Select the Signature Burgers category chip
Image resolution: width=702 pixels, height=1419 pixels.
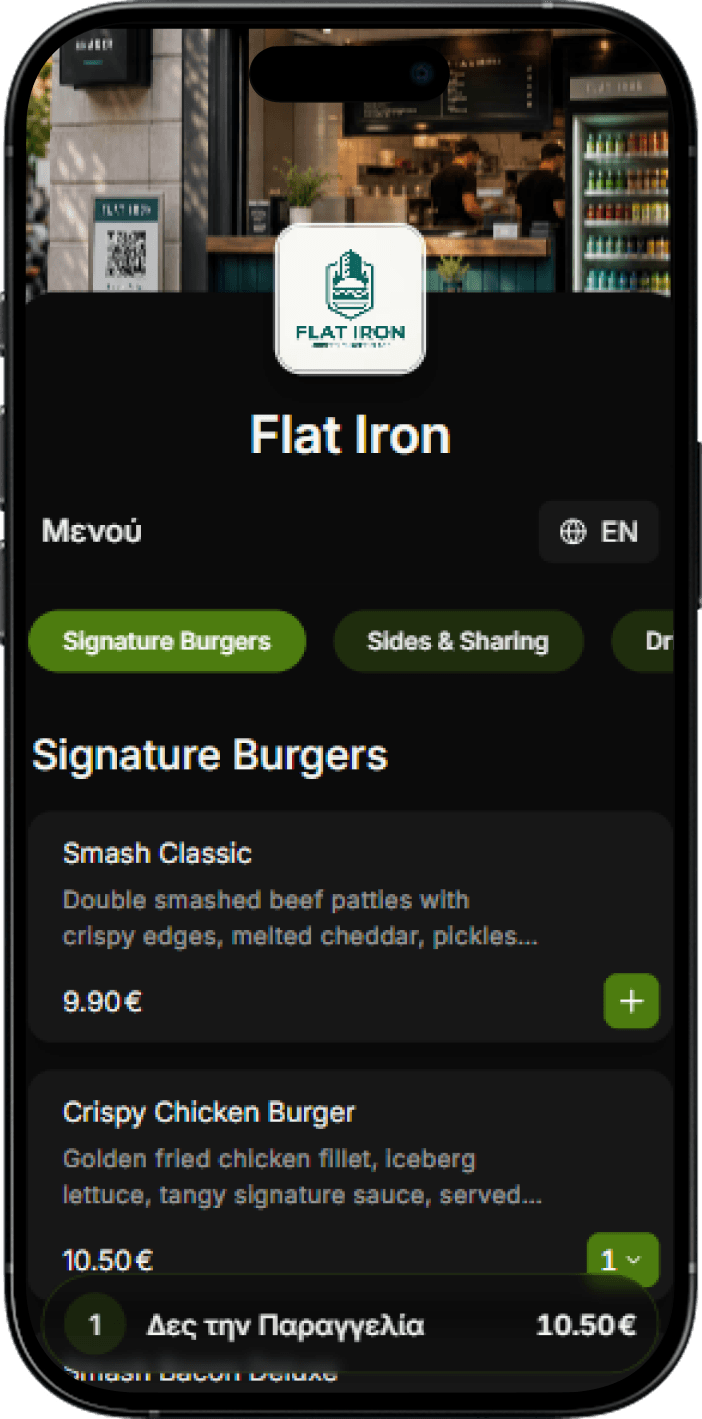pos(167,641)
